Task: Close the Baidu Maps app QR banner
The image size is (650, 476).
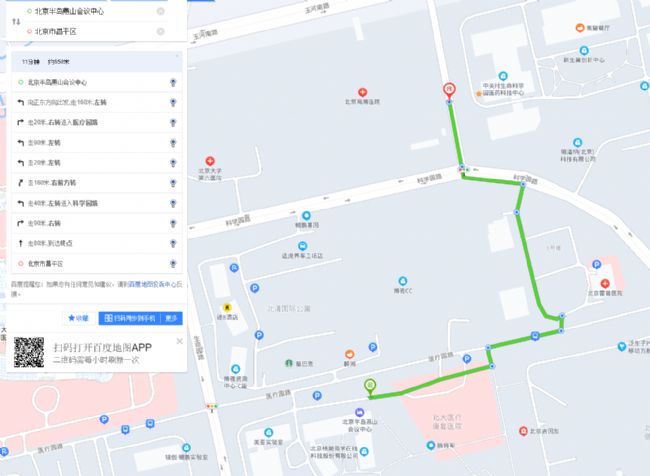Action: point(179,341)
